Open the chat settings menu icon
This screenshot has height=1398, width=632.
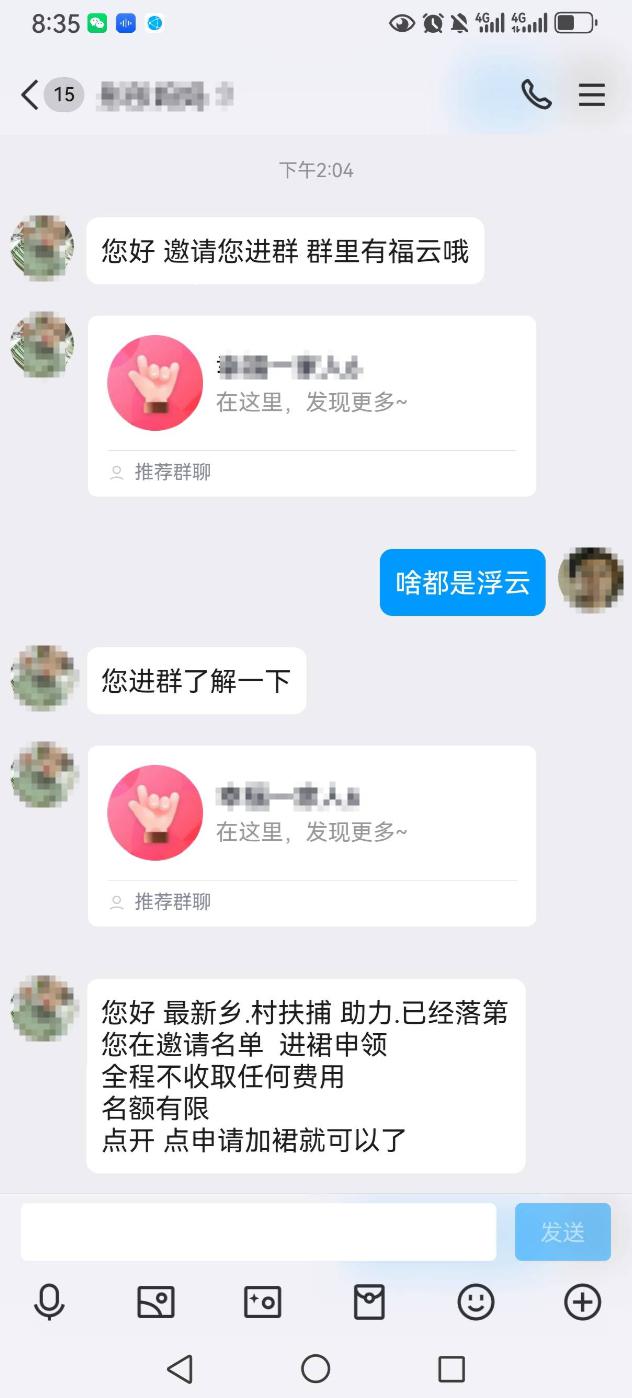click(592, 94)
